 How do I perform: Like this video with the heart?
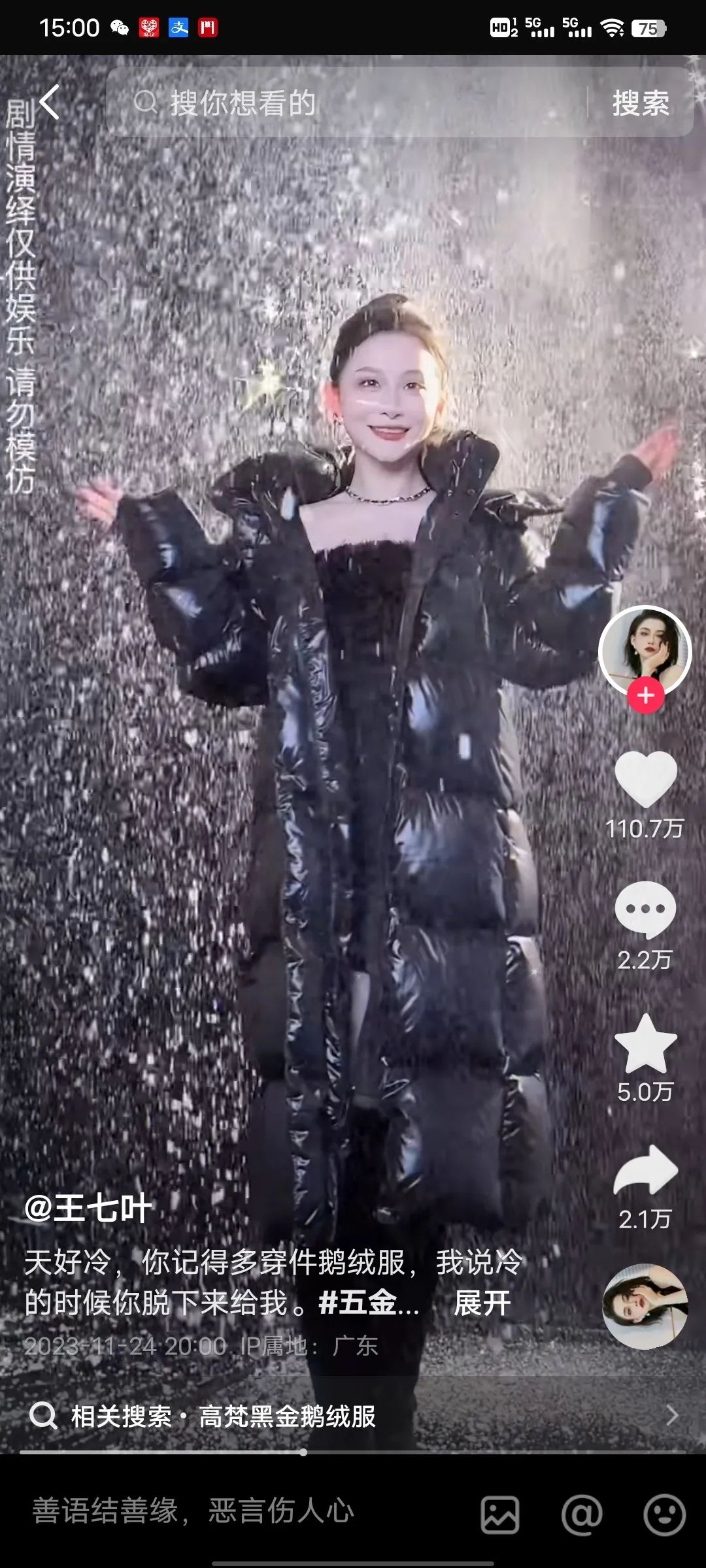(x=645, y=779)
